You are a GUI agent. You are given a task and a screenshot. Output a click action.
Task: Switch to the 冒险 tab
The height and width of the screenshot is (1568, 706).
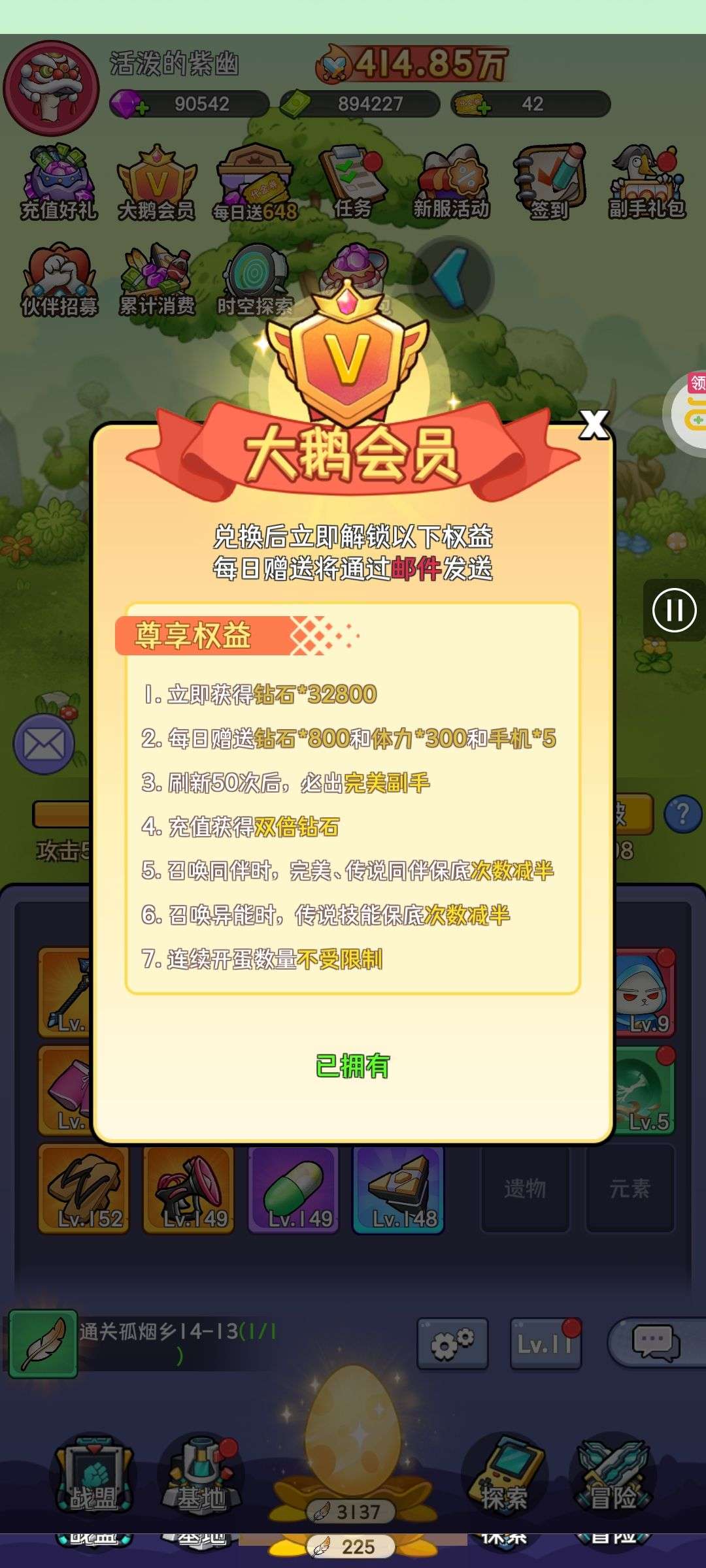coord(613,1478)
